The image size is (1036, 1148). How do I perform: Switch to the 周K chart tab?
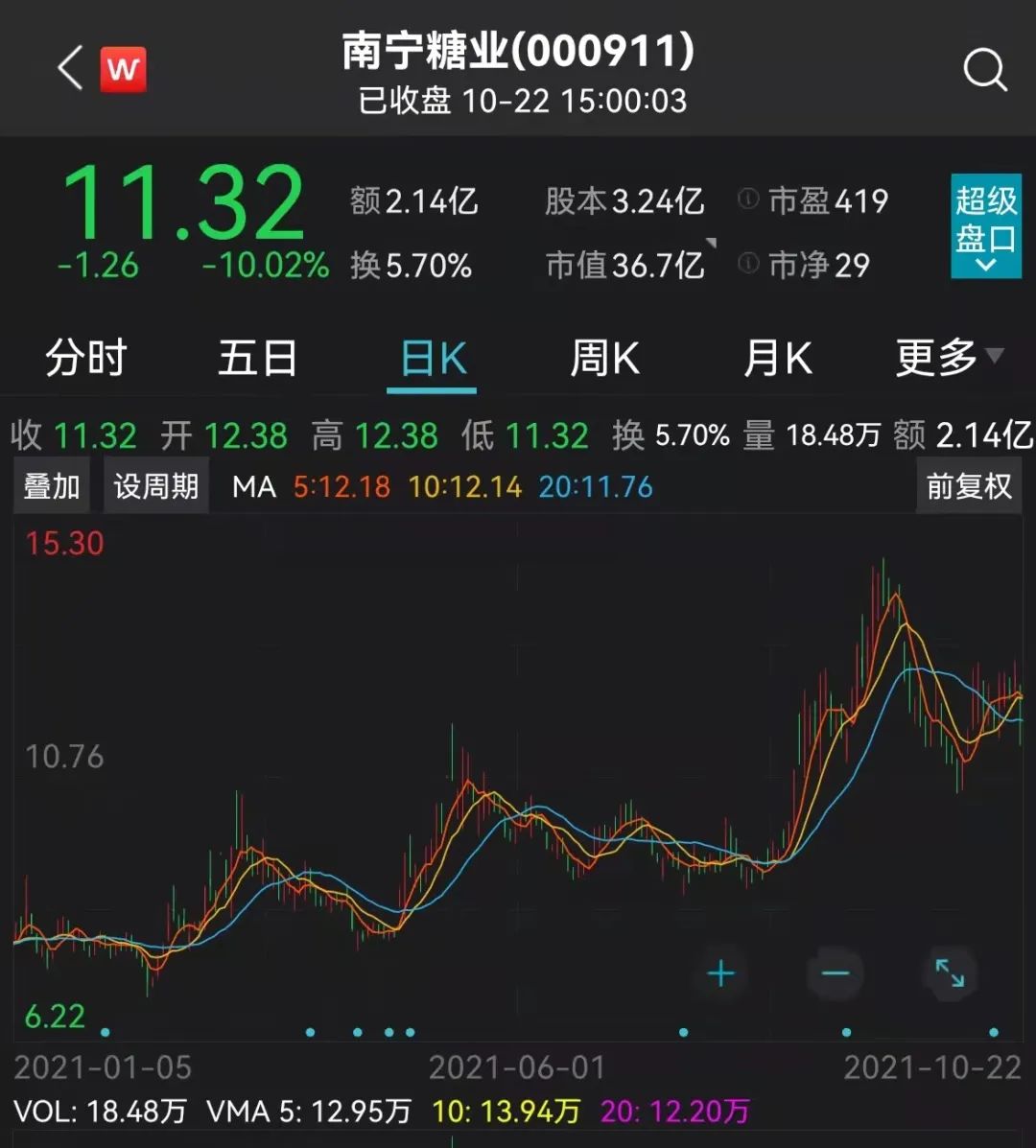pos(604,359)
